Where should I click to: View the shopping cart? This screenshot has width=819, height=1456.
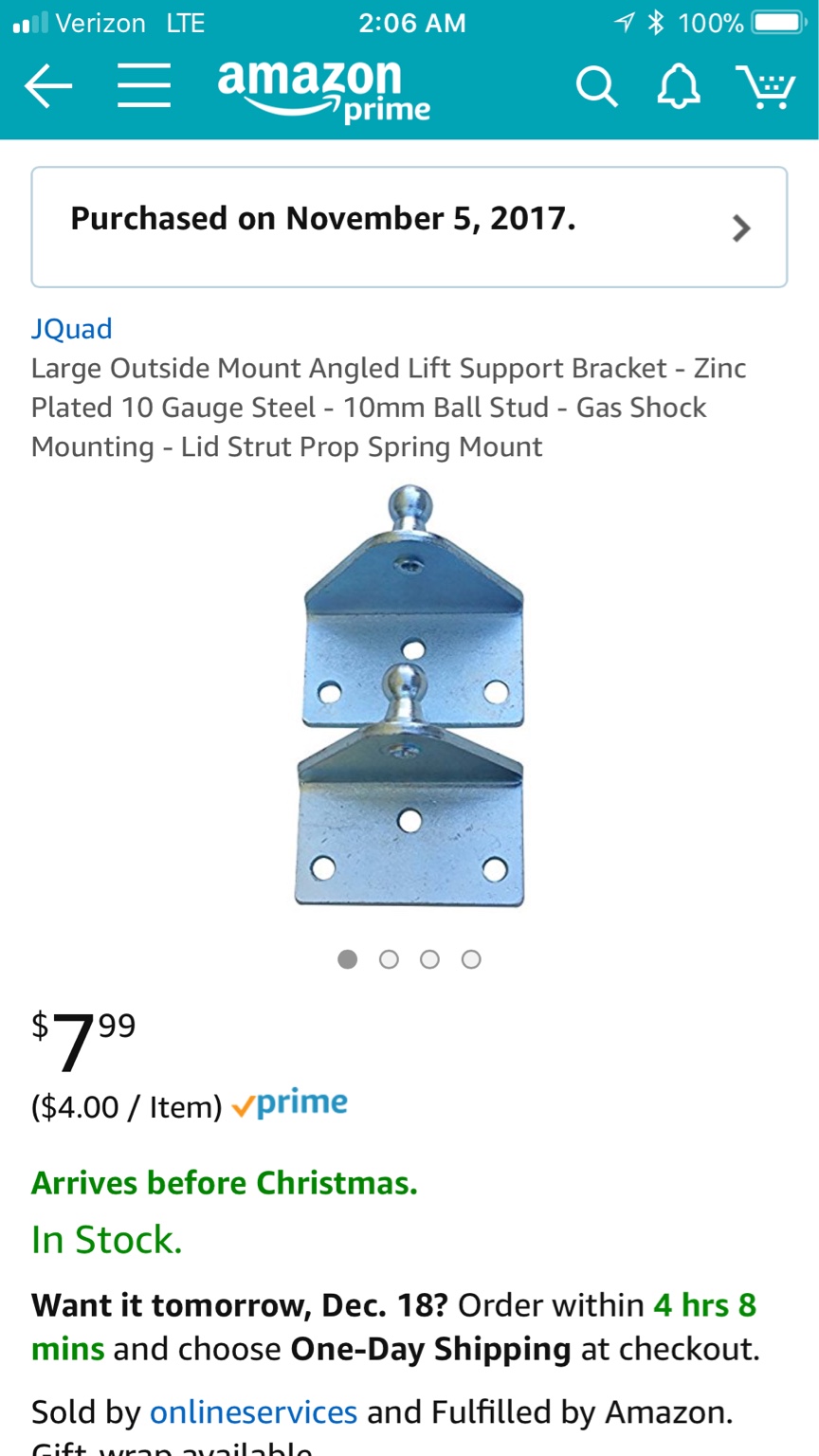tap(765, 87)
